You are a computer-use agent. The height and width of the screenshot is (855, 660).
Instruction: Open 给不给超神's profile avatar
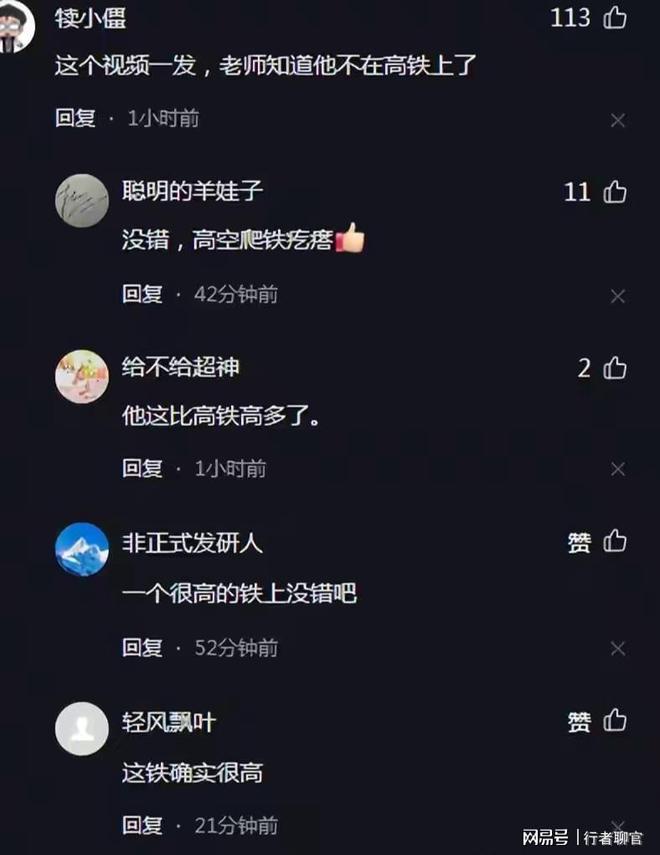81,377
